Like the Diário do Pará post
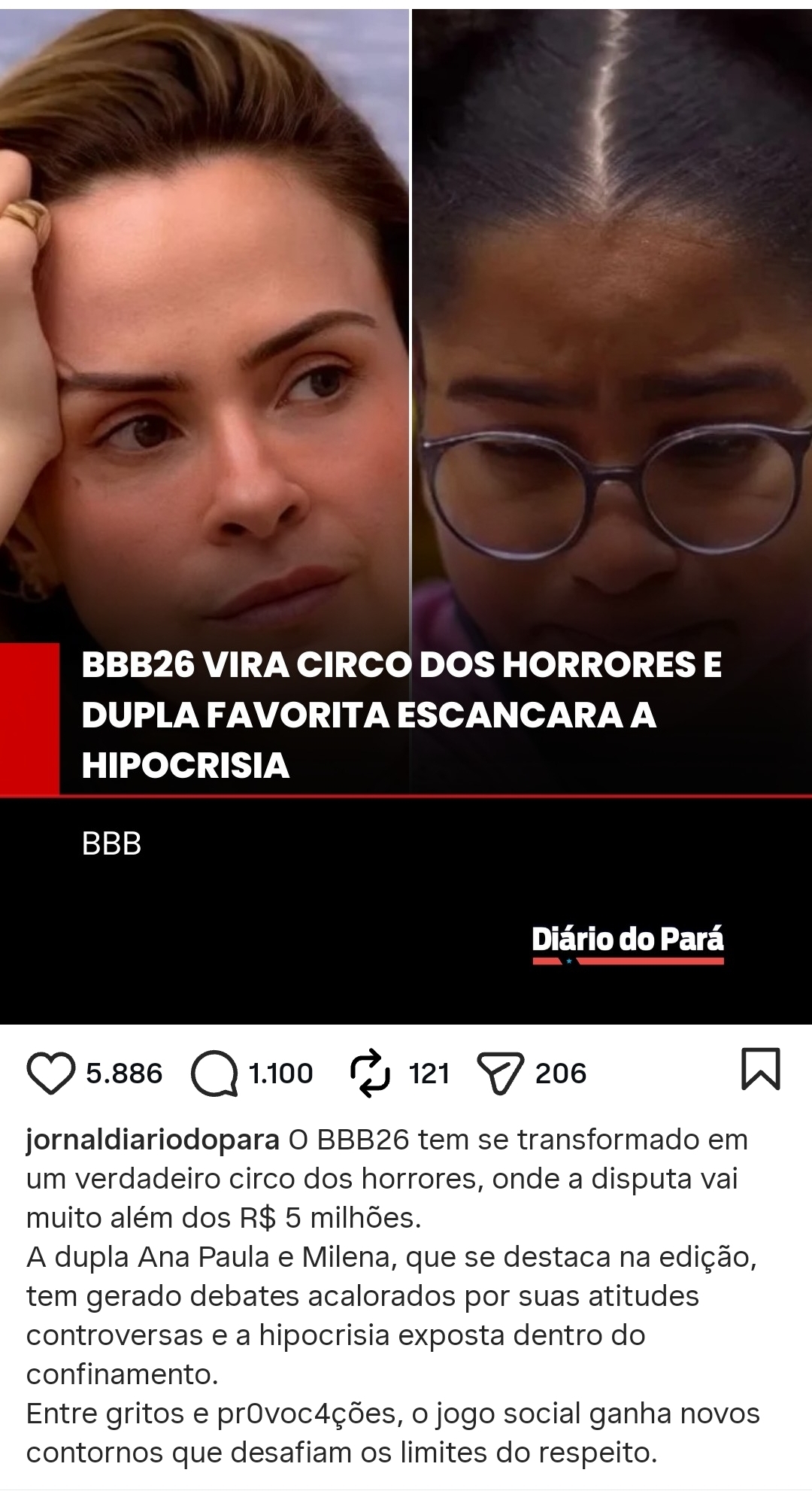The width and height of the screenshot is (812, 1491). tap(50, 1073)
